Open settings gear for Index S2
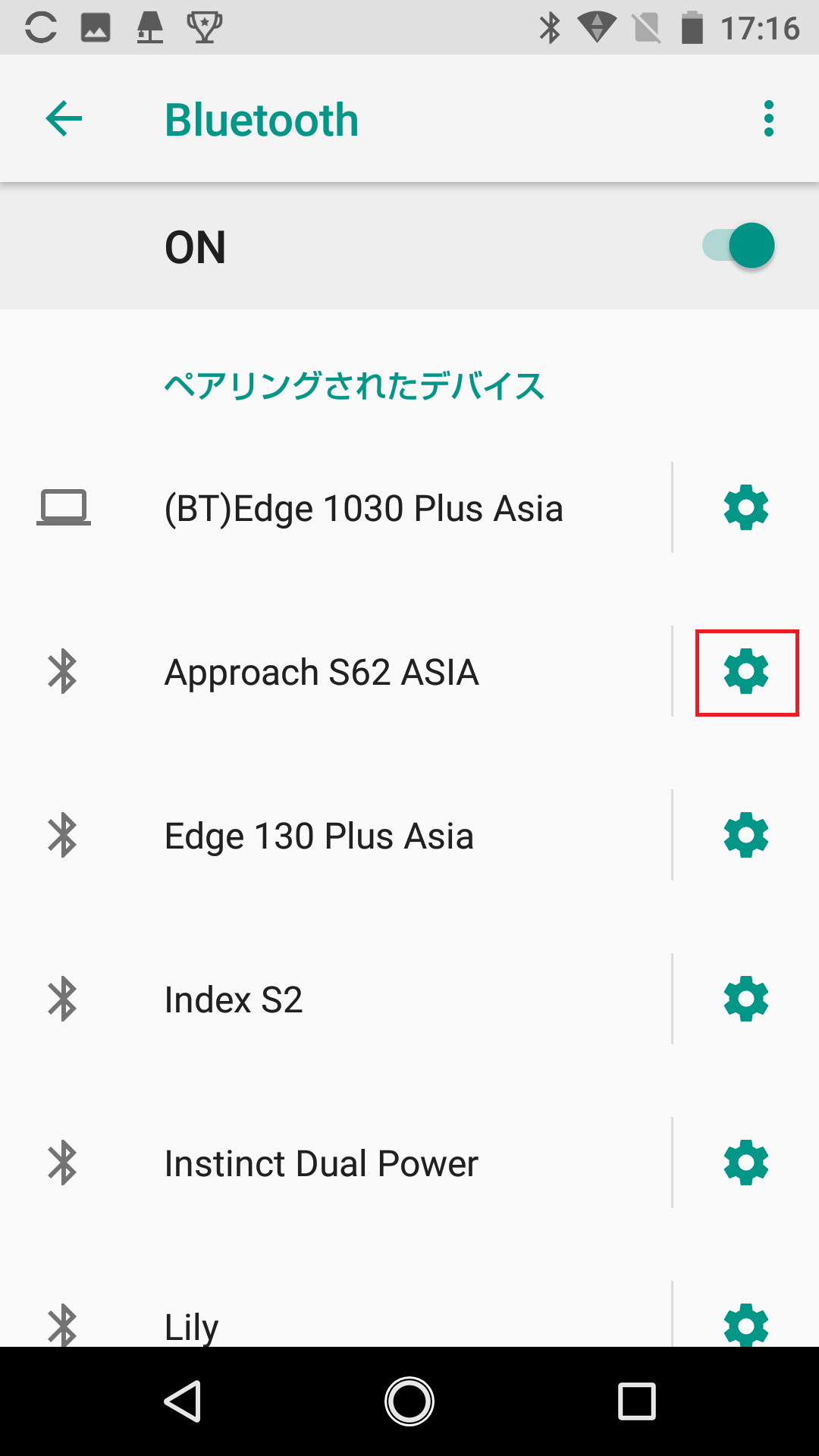This screenshot has height=1456, width=819. (x=746, y=999)
